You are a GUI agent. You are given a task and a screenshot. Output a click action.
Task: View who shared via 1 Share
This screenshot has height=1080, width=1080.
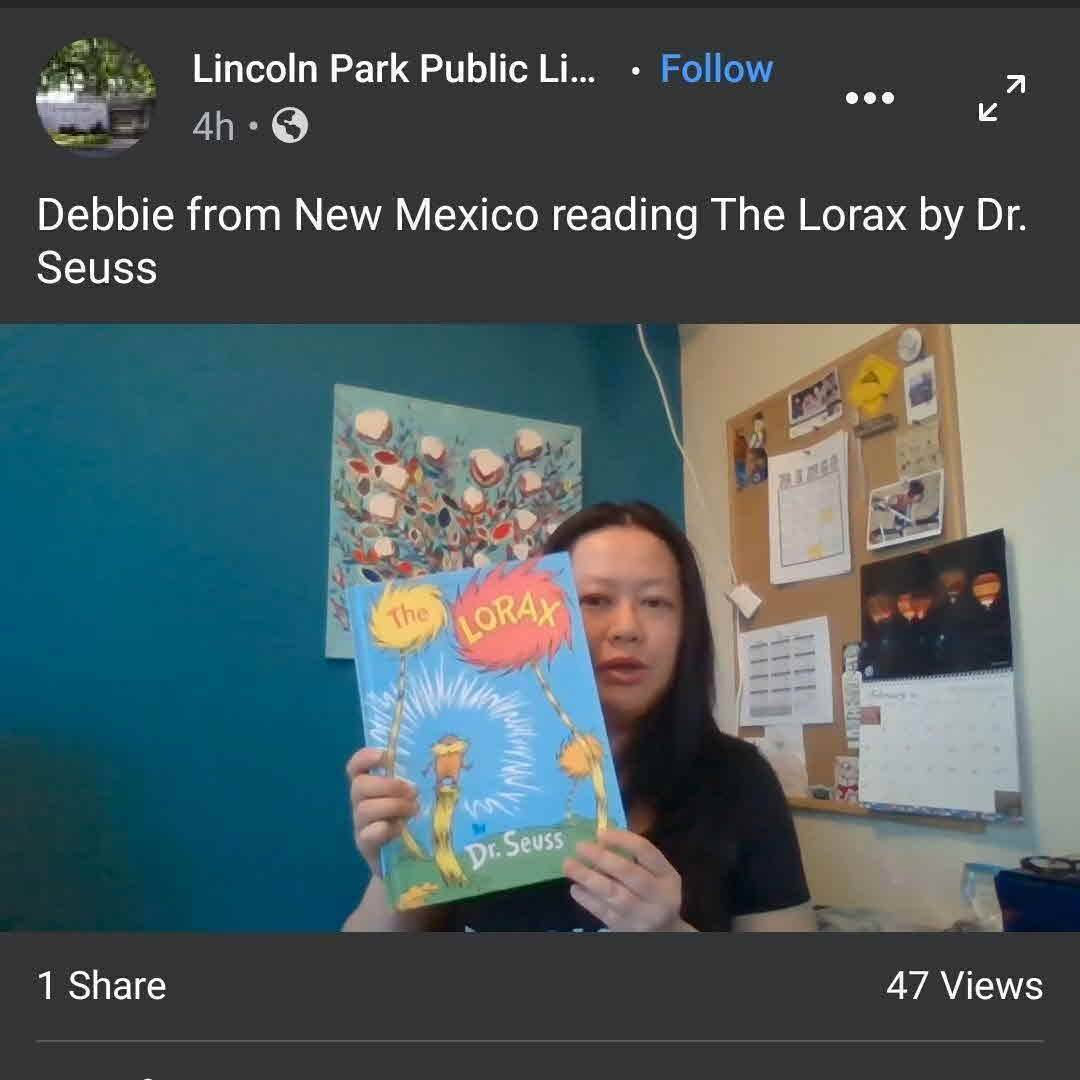click(x=102, y=986)
